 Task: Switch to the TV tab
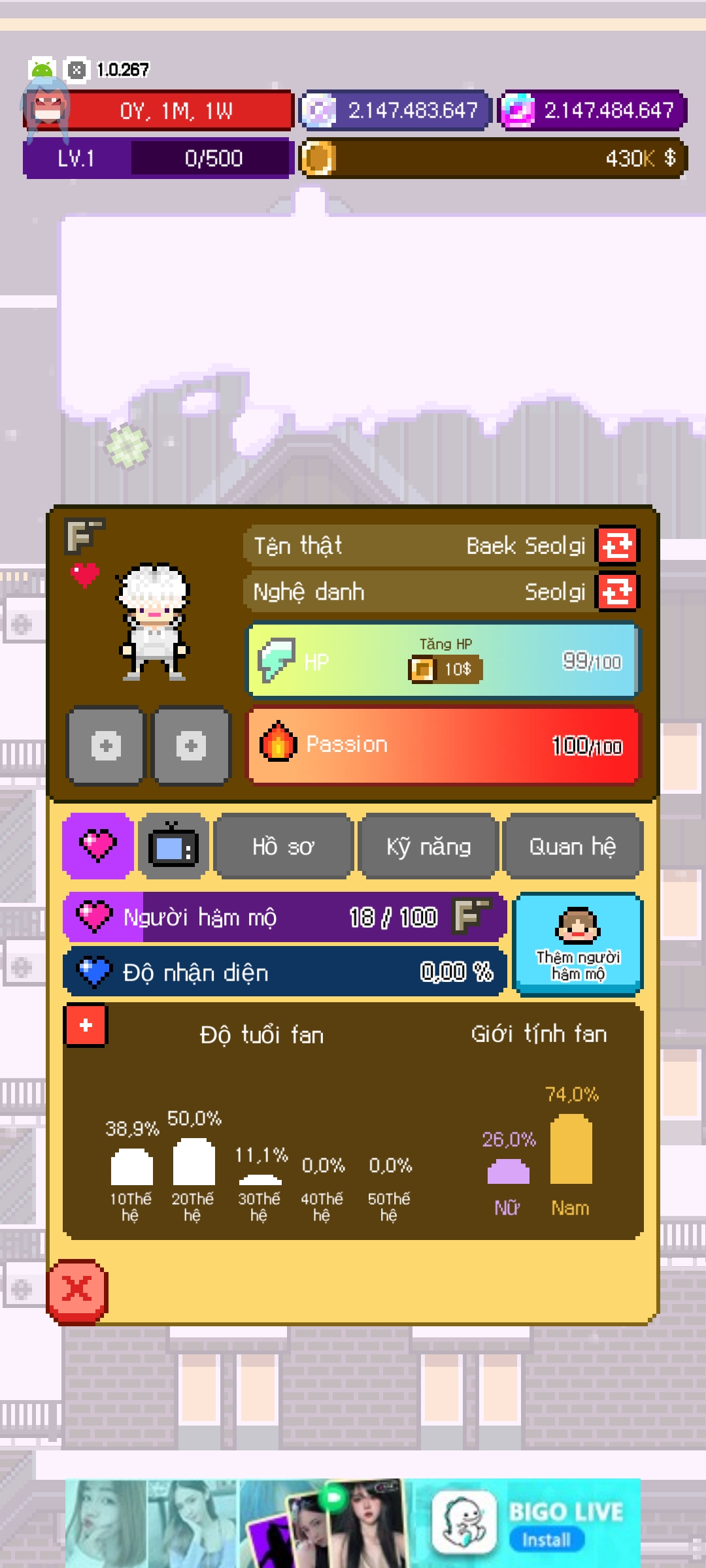173,846
